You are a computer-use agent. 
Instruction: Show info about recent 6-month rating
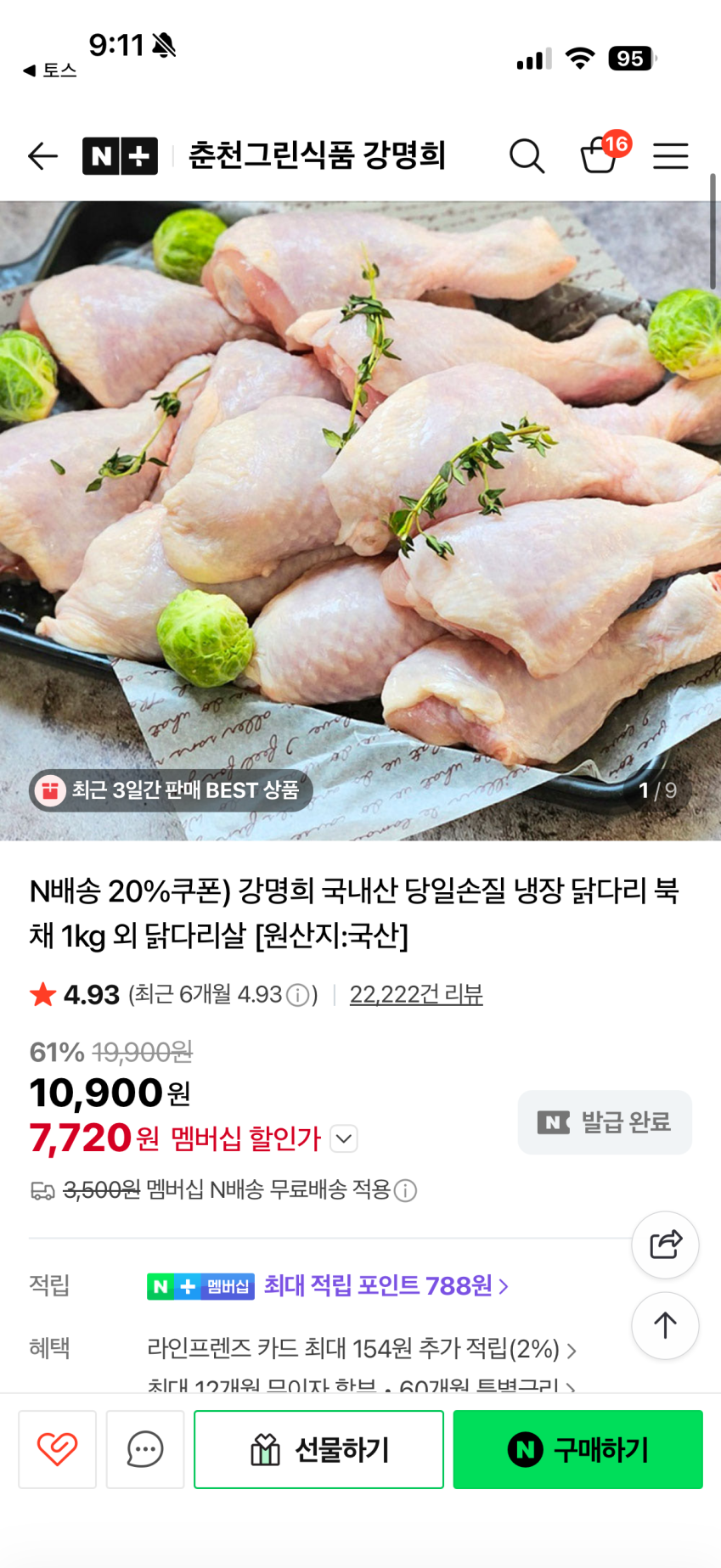tap(298, 995)
